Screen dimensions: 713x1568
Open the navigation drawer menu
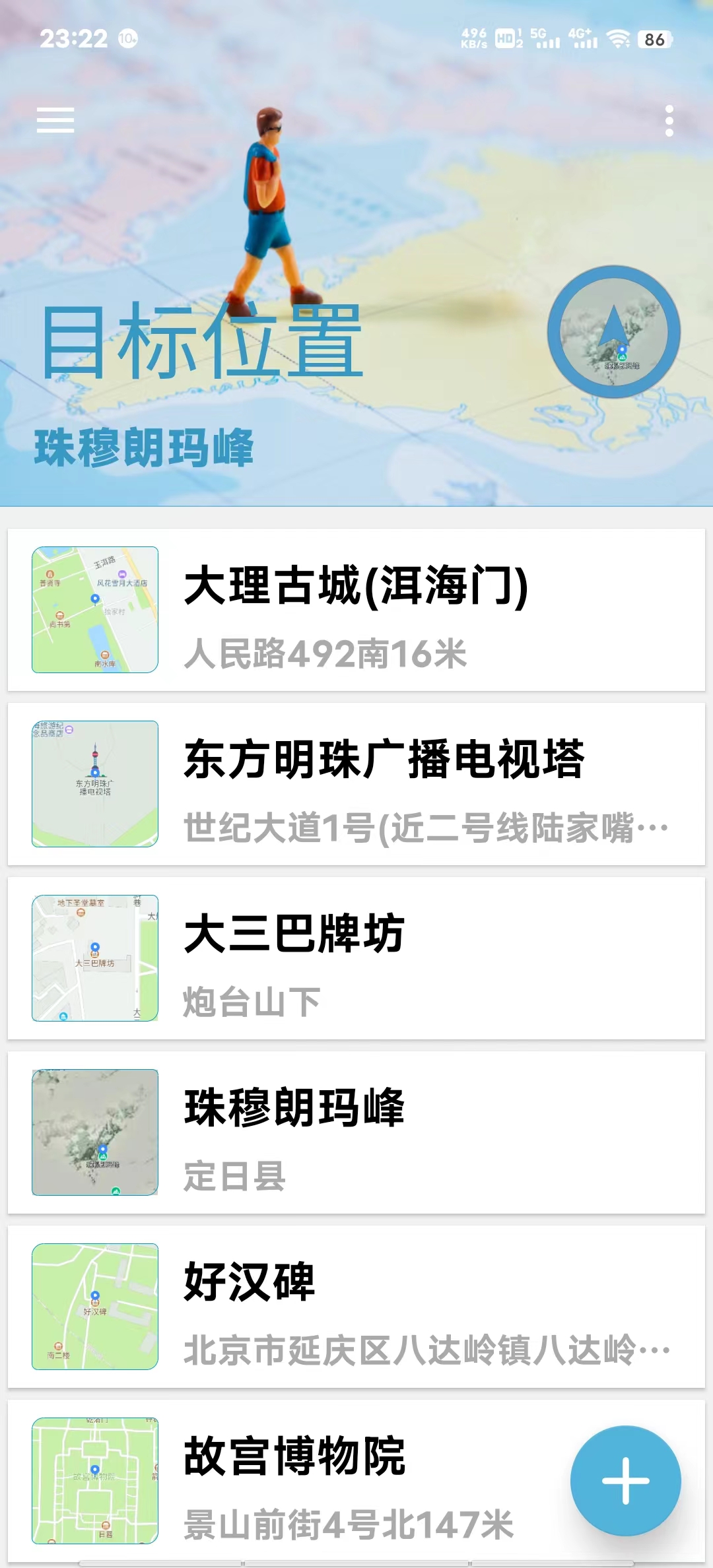[55, 121]
